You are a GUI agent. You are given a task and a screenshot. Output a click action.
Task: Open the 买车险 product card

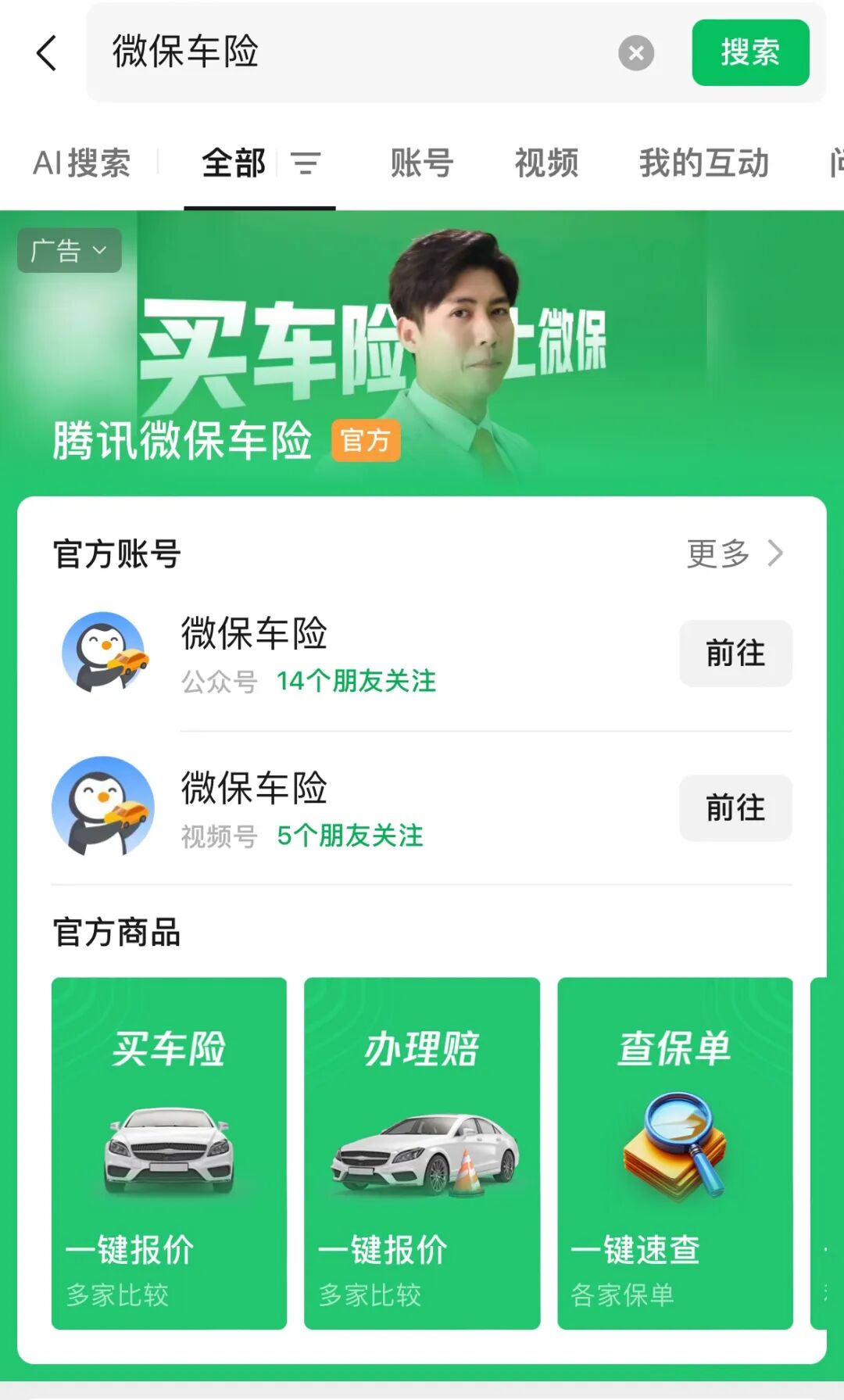169,1152
